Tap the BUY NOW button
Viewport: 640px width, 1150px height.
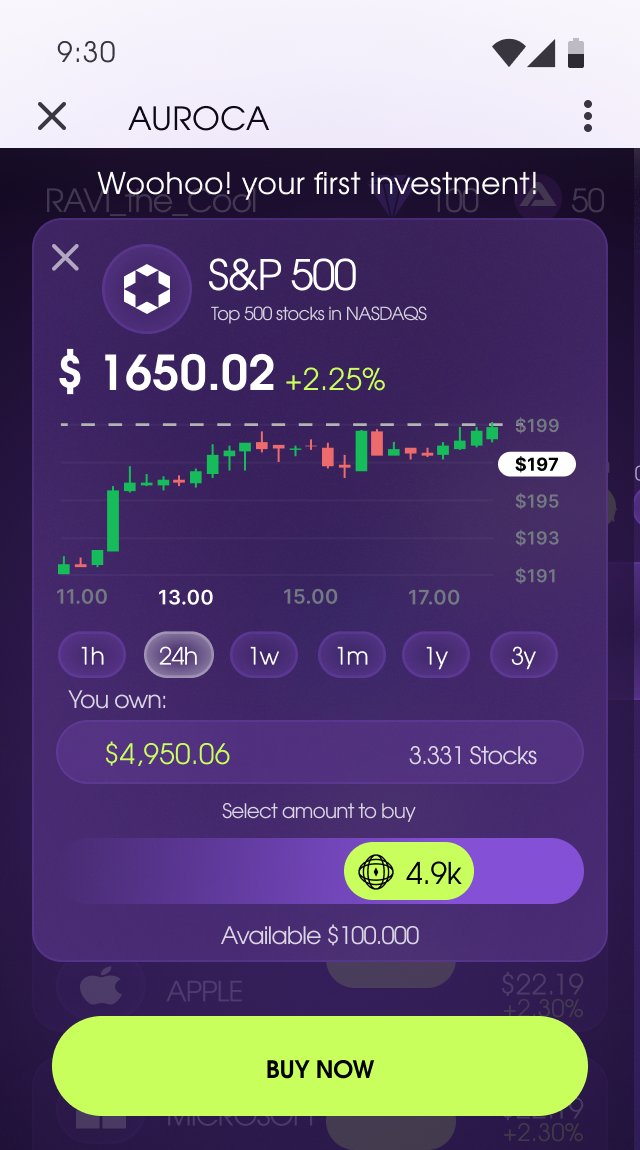click(x=320, y=1068)
